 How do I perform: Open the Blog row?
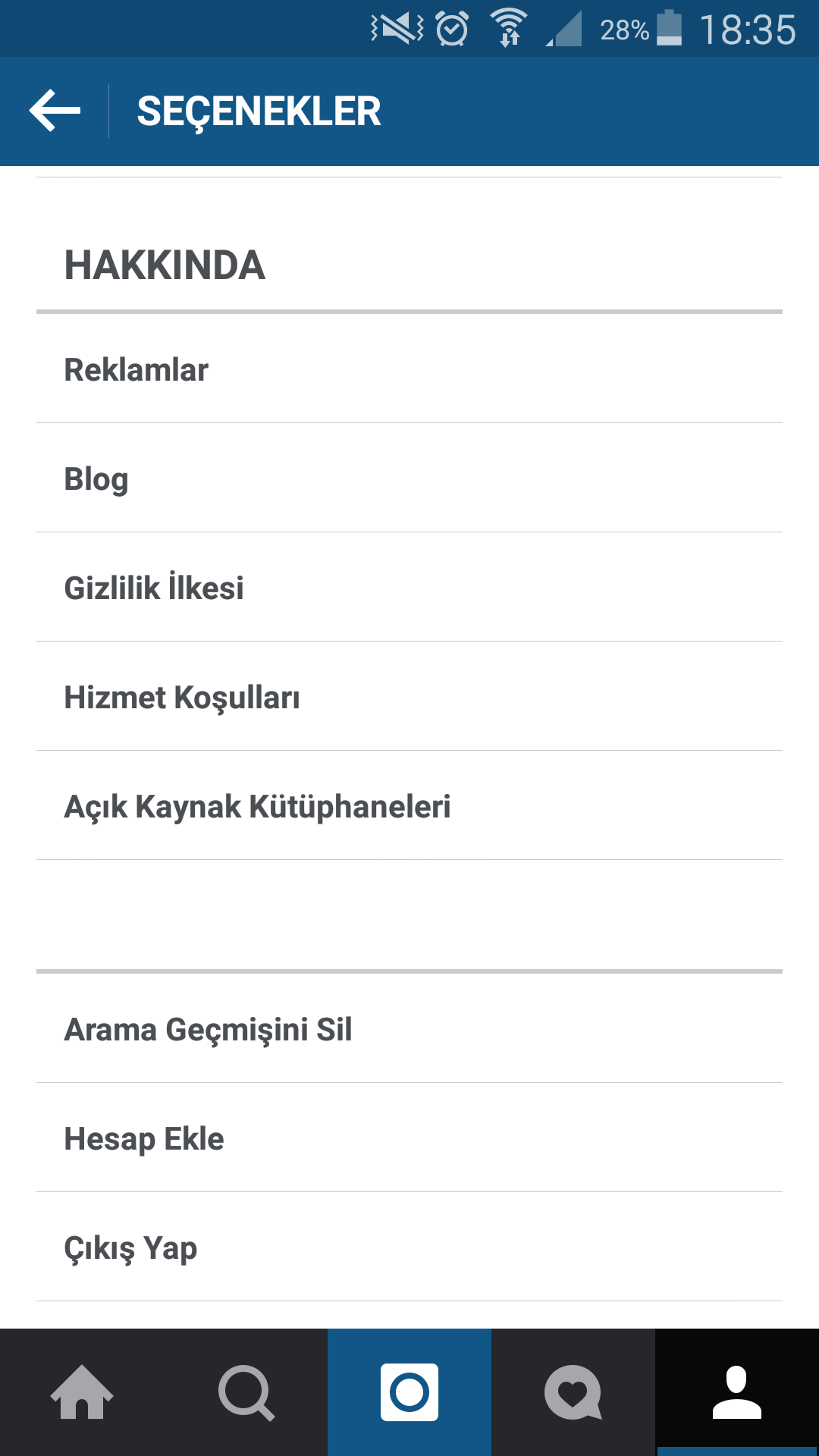tap(409, 479)
